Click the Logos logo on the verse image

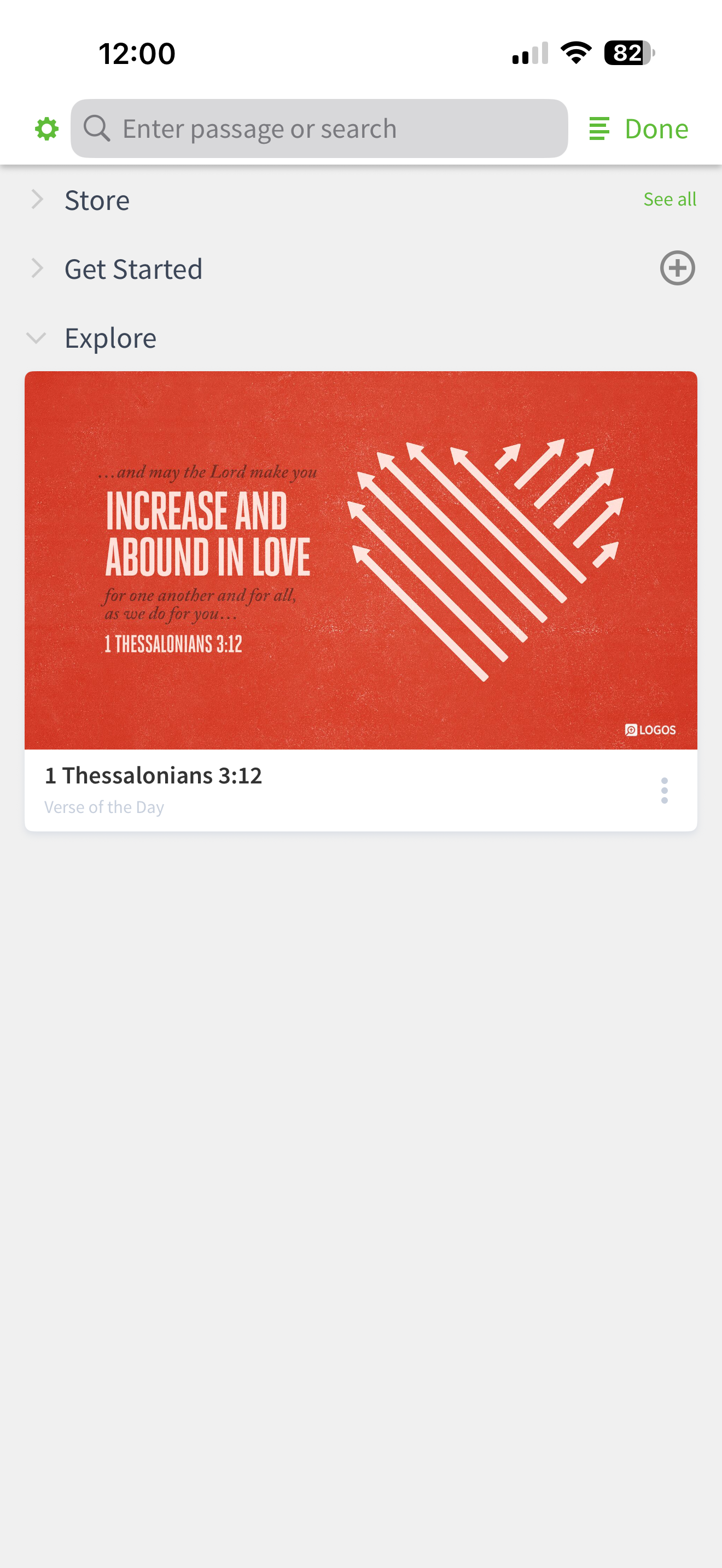(650, 730)
